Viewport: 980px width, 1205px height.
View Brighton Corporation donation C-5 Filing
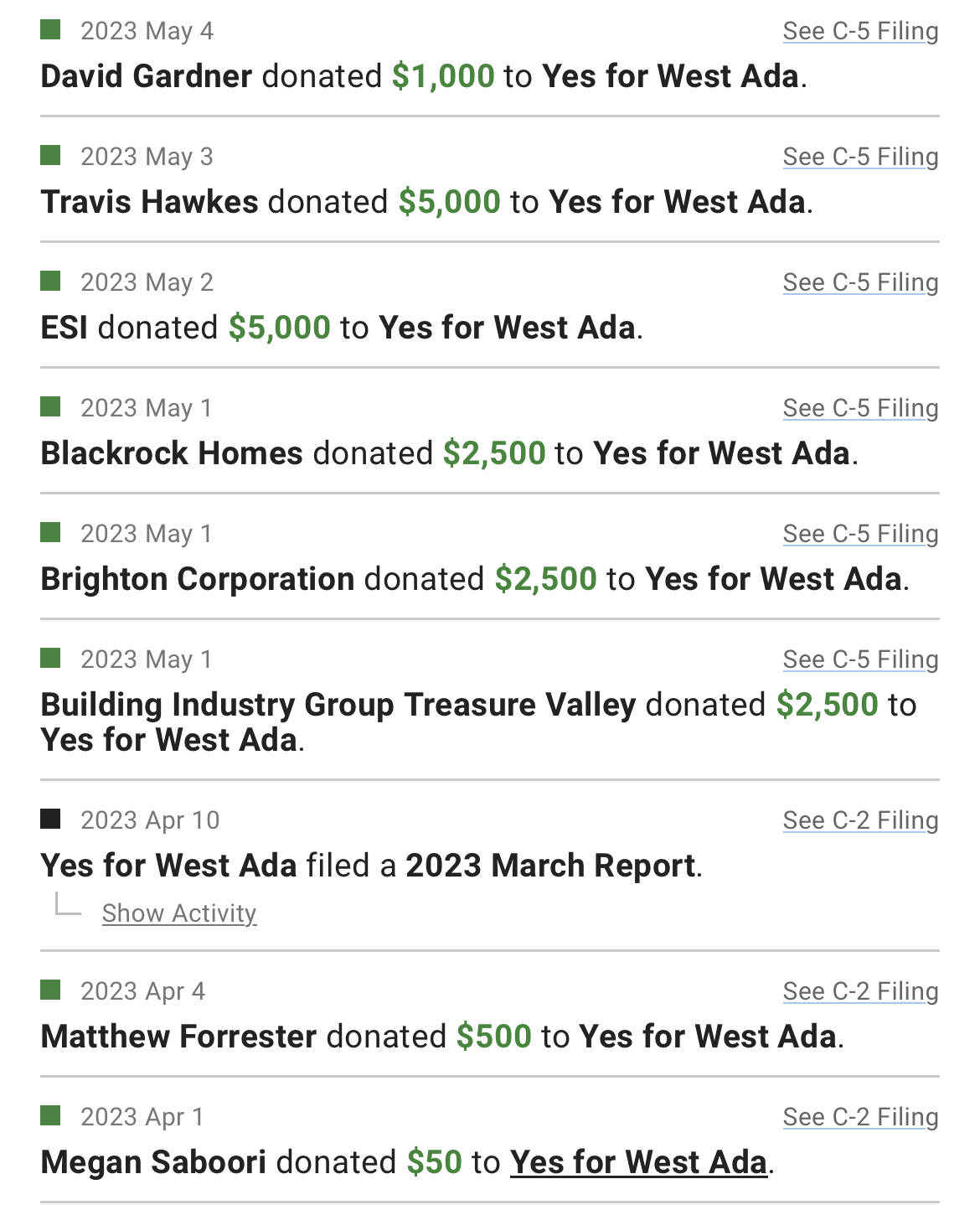860,534
